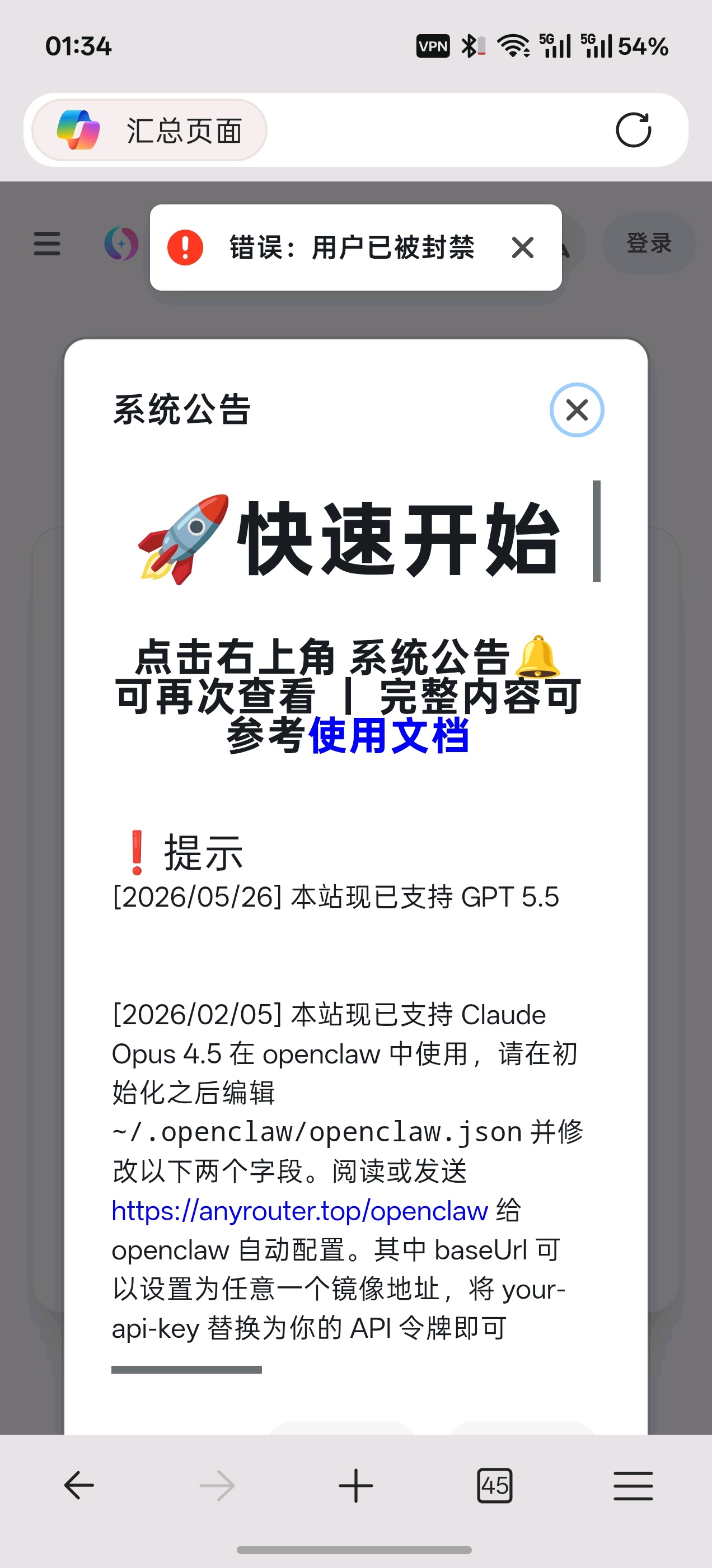Tap the 登录 login button
Screen dimensions: 712x1568
[649, 244]
